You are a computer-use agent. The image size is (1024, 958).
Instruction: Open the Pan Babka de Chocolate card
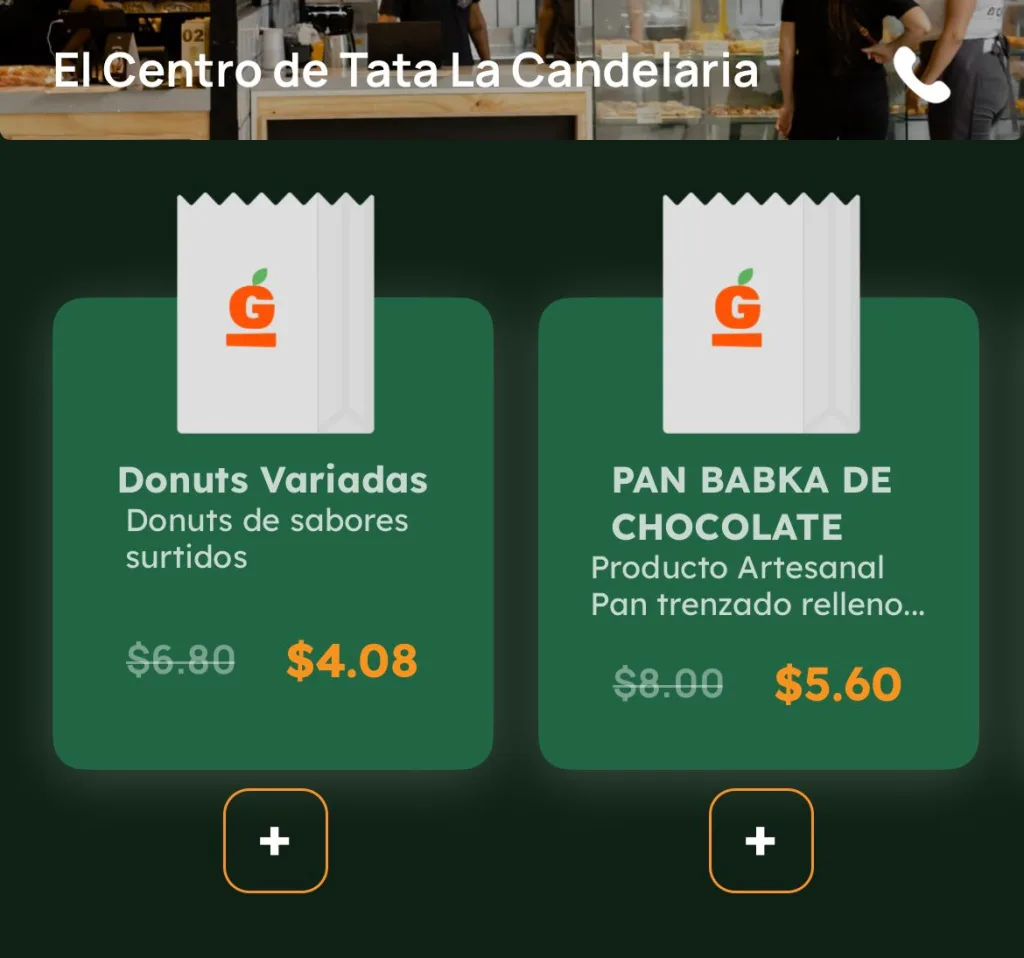(x=758, y=560)
